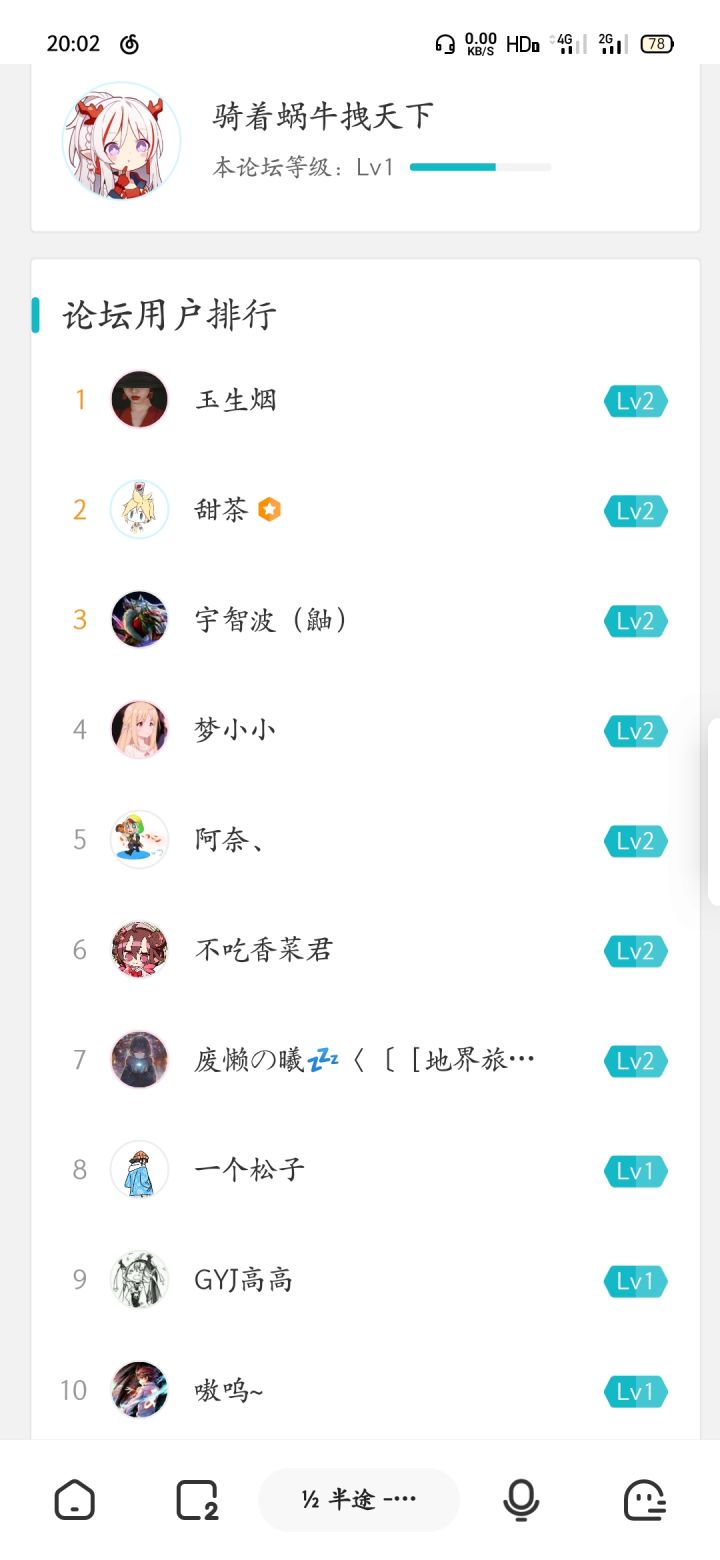Start voice search with microphone
Screen dimensions: 720x1560
(x=520, y=1500)
